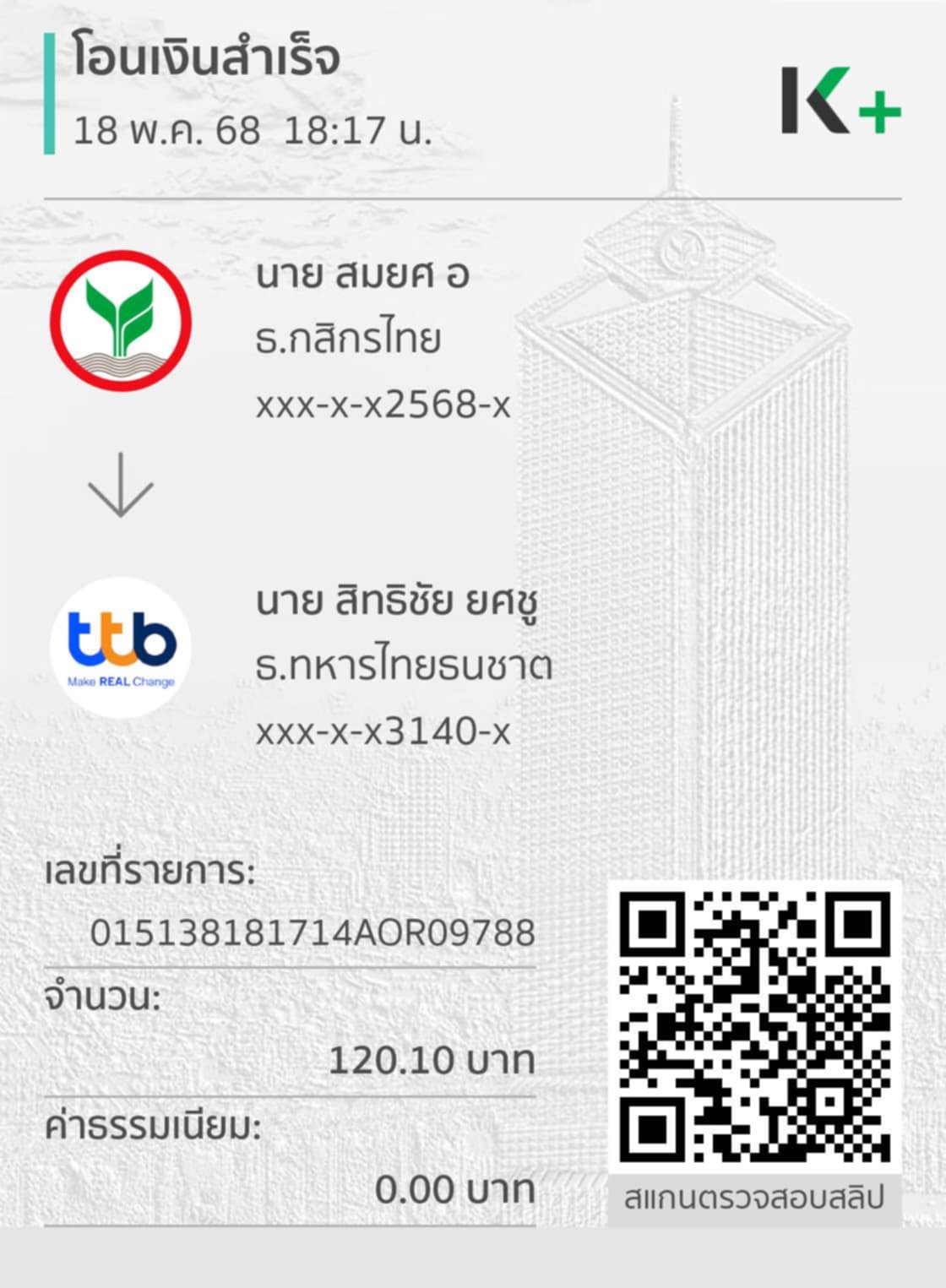Screen dimensions: 946x1288
Task: Select sender account xxx-x-x2568-x
Action: coord(380,405)
